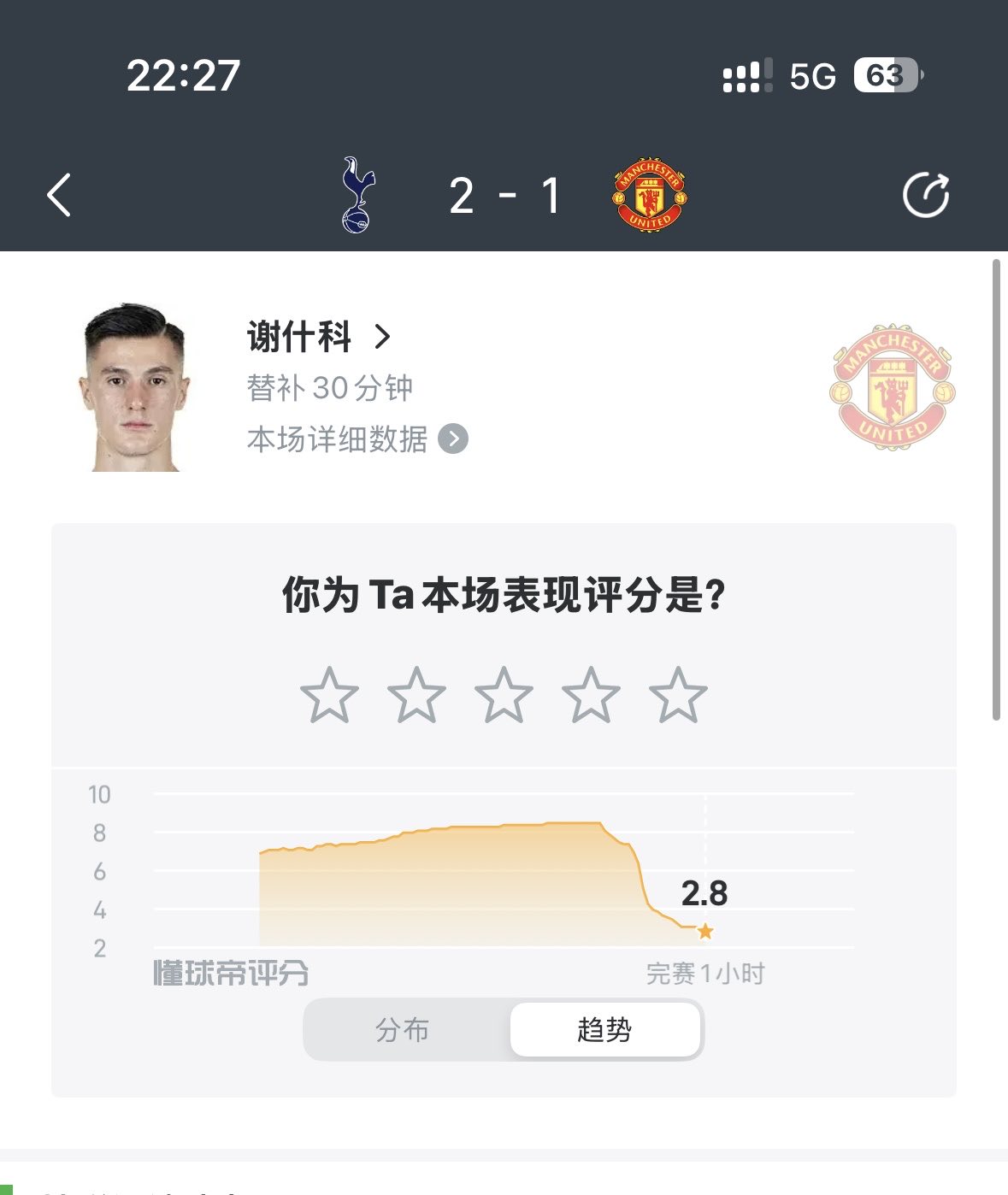The image size is (1008, 1195).
Task: Rate performance one star
Action: pos(329,695)
